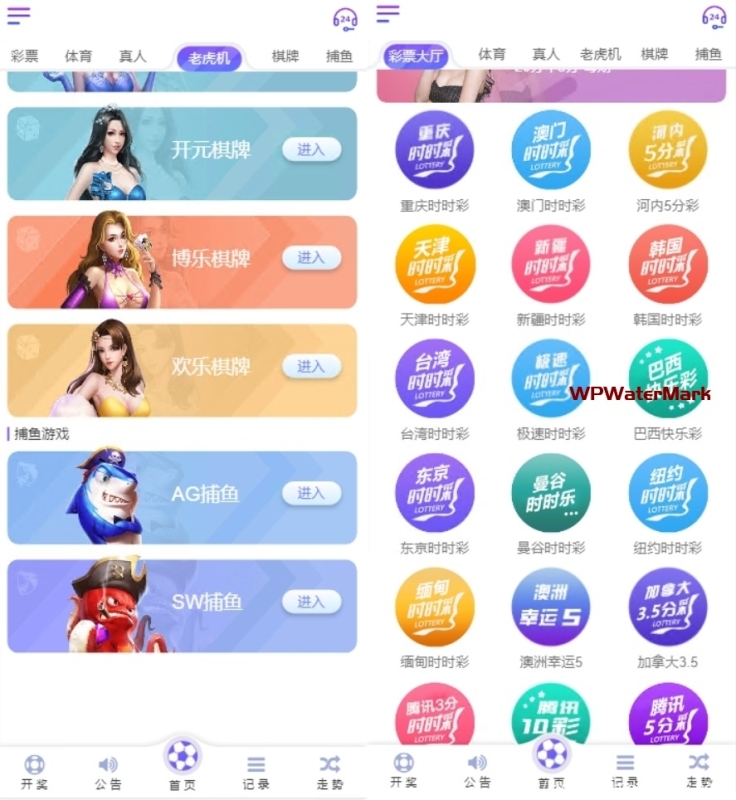
Task: Open the 曼谷时时乐 lottery icon
Action: coord(551,492)
